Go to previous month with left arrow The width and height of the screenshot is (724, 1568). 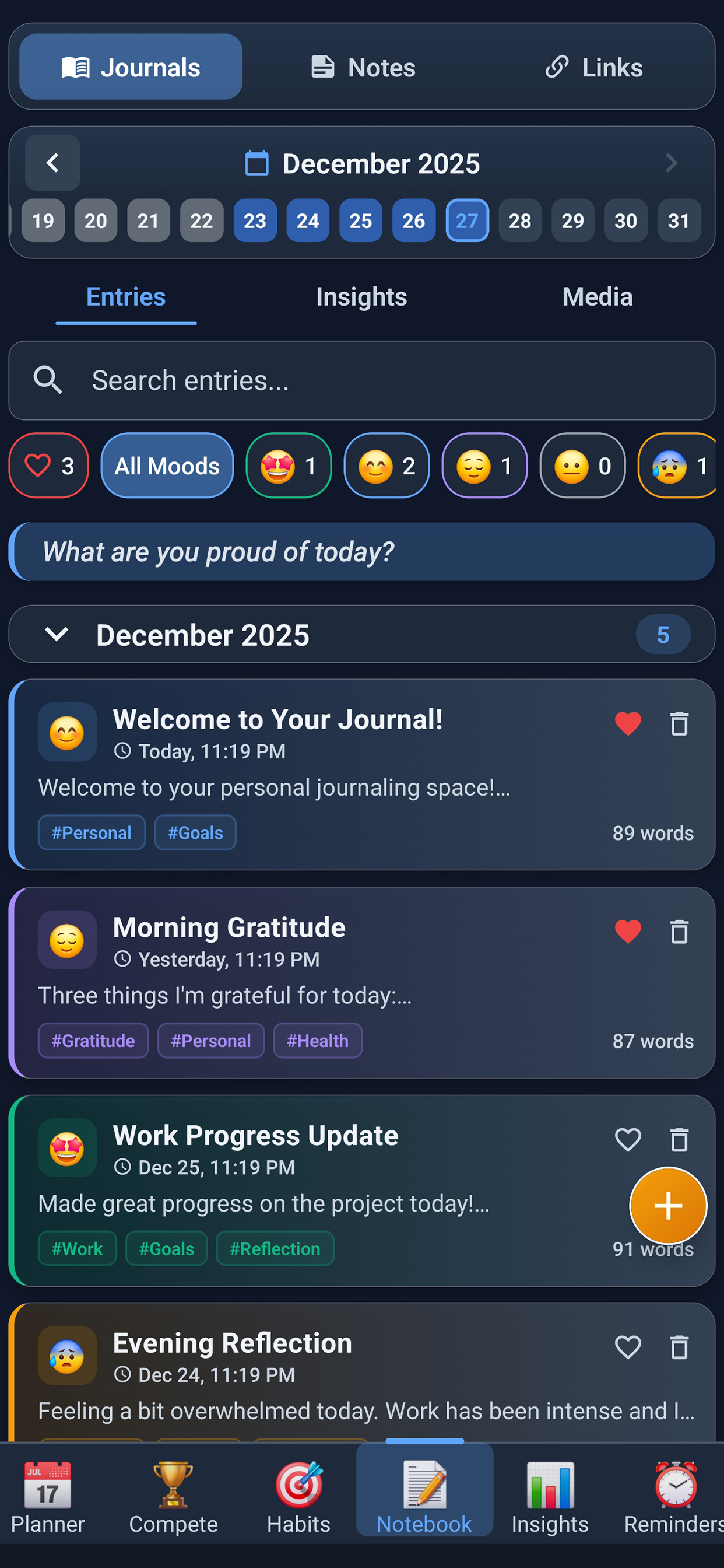coord(52,163)
